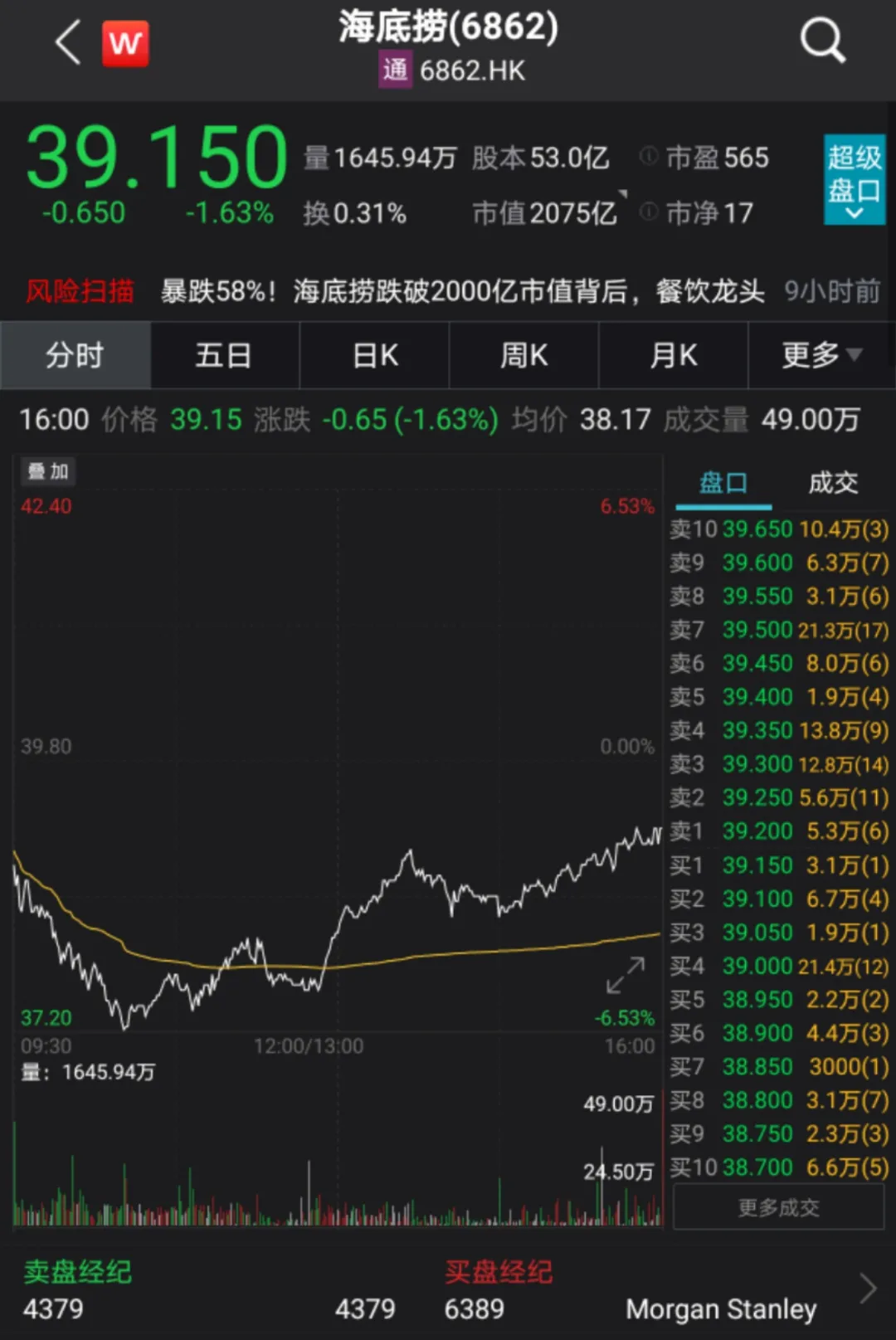This screenshot has height=1340, width=896.
Task: Click the 叠加 overlay icon on the chart
Action: [x=47, y=471]
